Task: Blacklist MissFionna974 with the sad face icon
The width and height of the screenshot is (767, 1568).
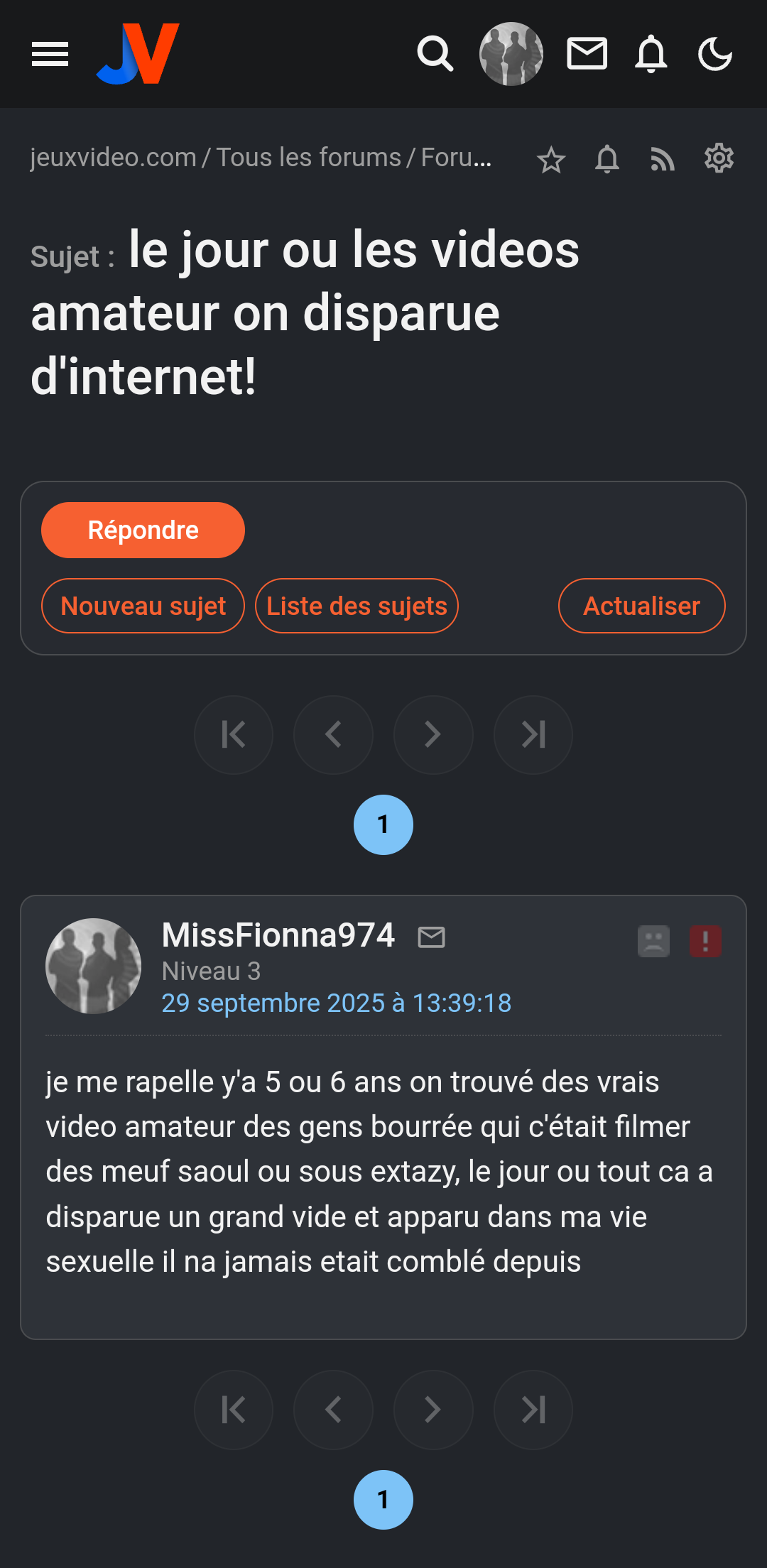Action: tap(653, 942)
